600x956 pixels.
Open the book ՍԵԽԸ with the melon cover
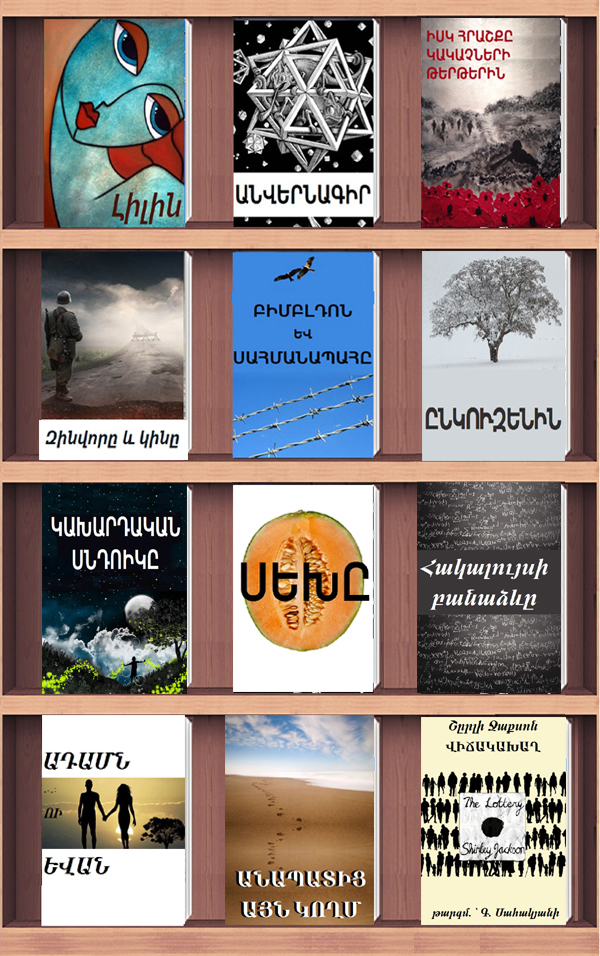point(304,588)
